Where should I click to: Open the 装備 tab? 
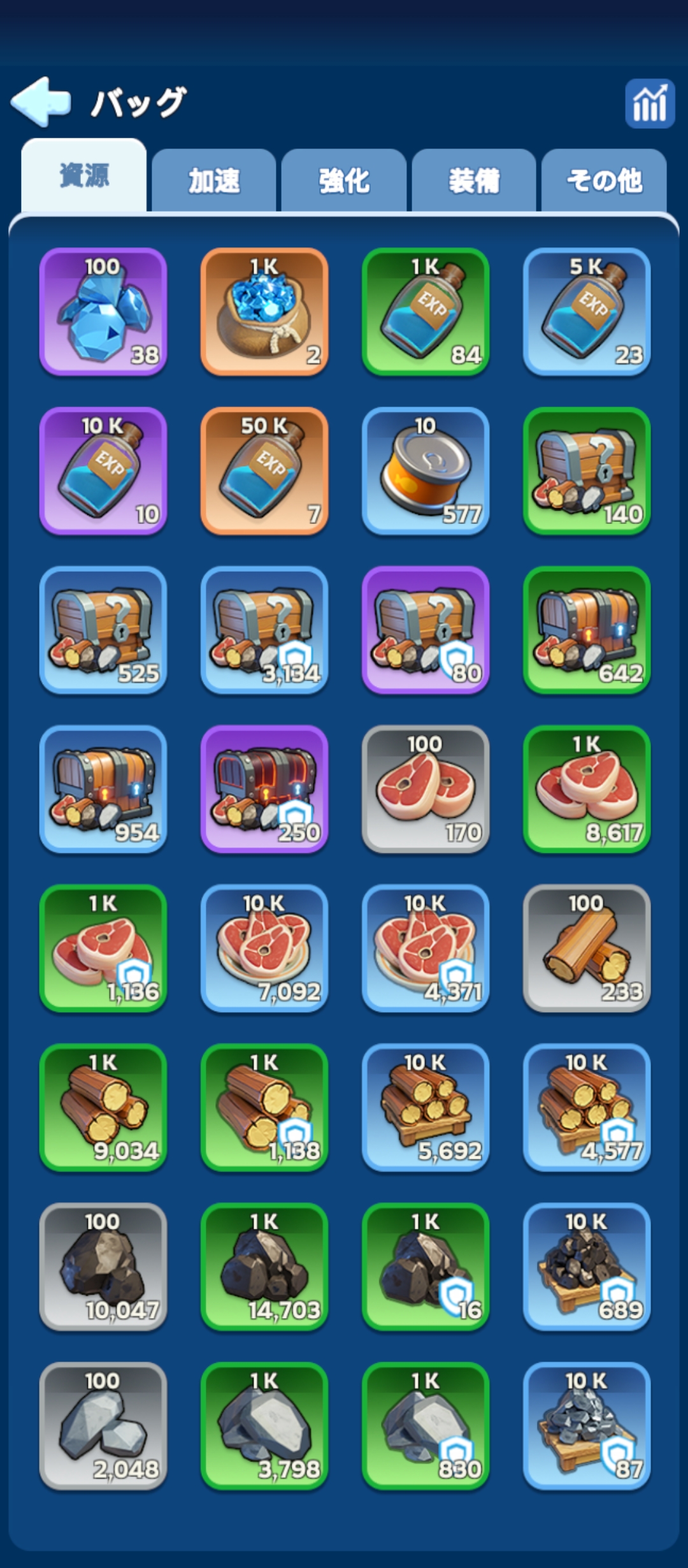pyautogui.click(x=474, y=180)
